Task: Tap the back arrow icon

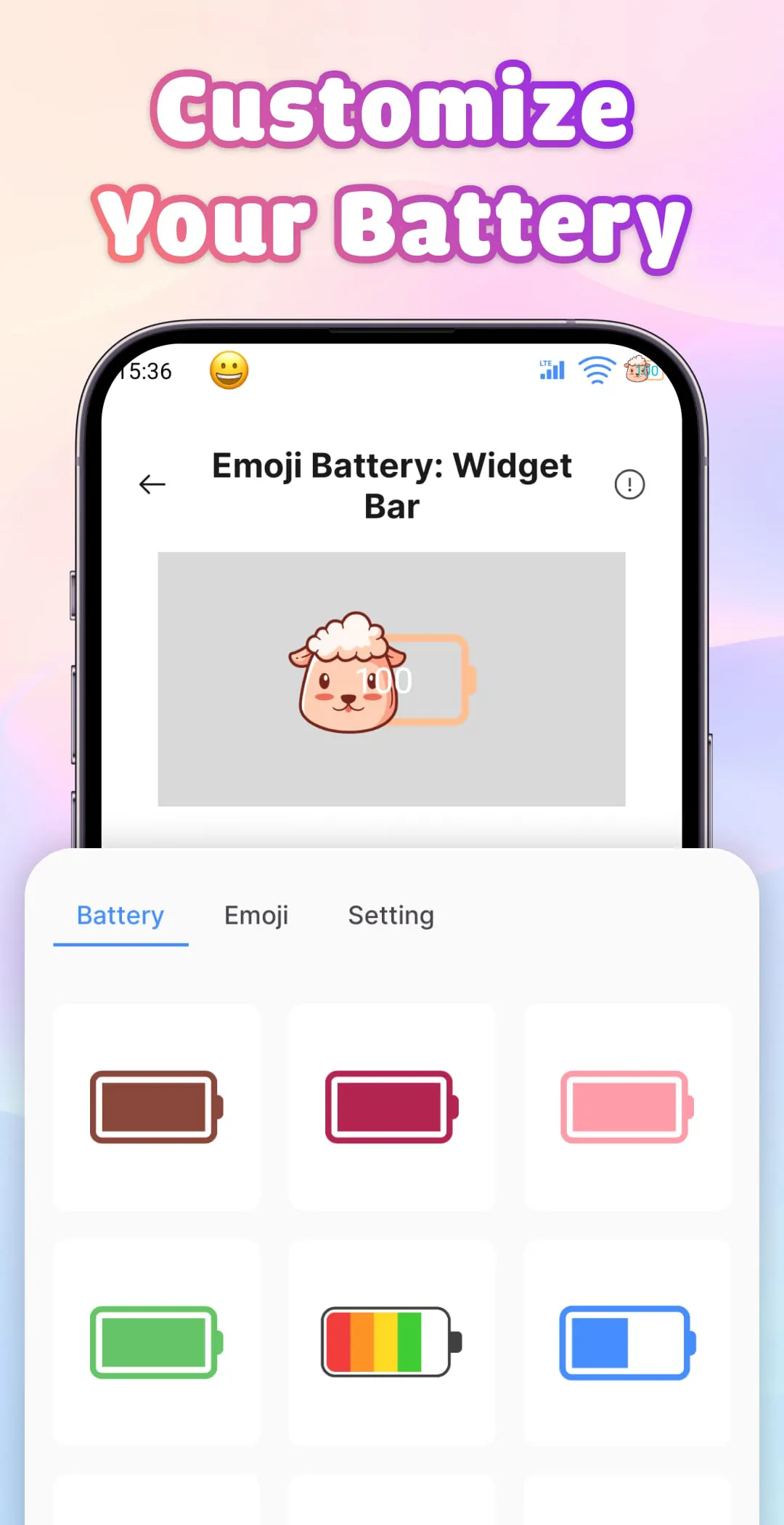Action: click(x=152, y=484)
